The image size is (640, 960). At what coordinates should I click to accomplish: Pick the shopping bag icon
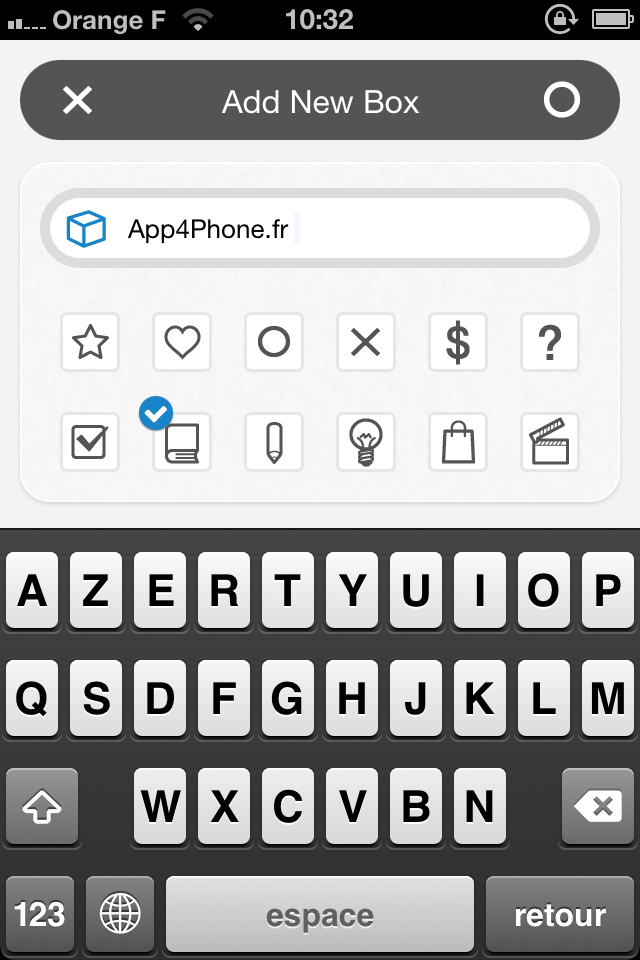[x=458, y=442]
